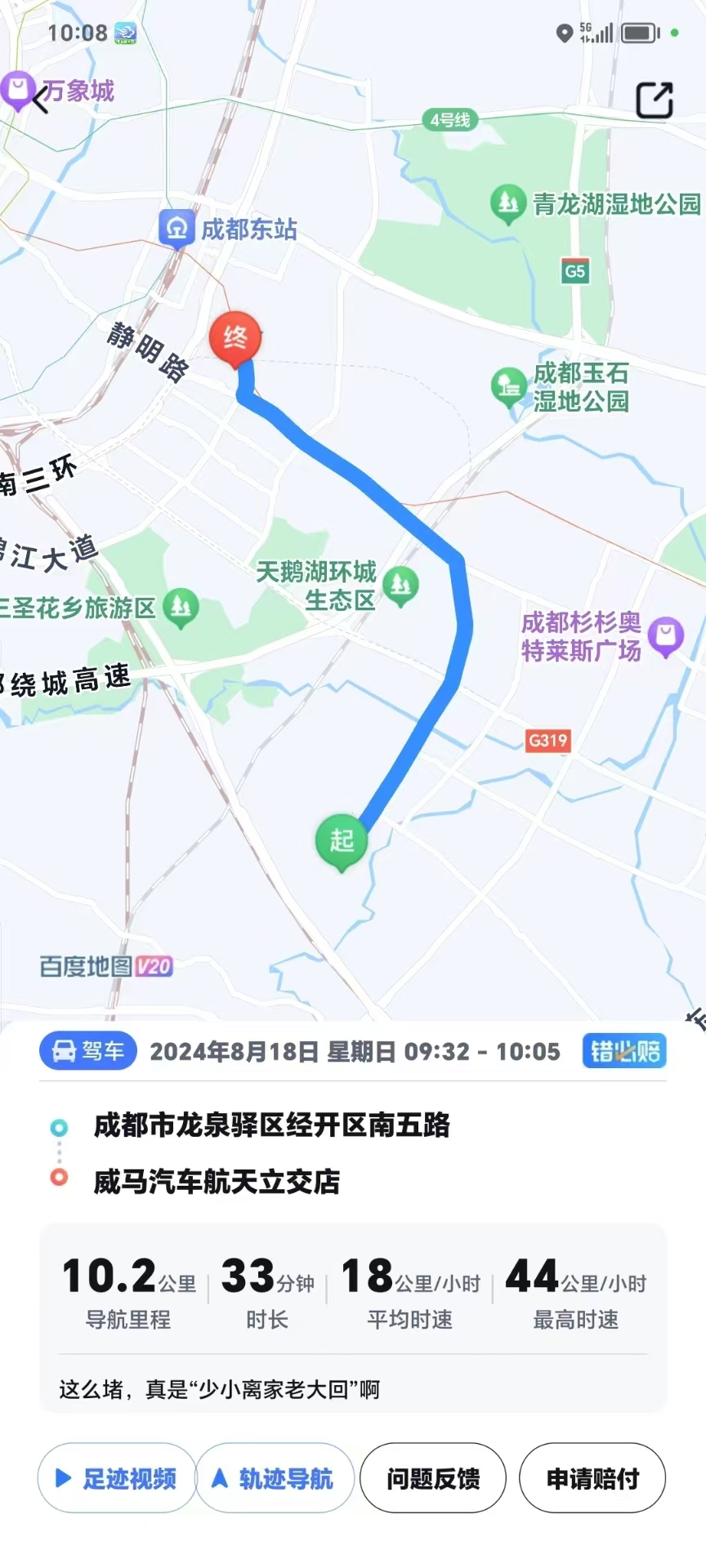Tap the red 终 destination marker
This screenshot has width=706, height=1568.
pos(235,338)
